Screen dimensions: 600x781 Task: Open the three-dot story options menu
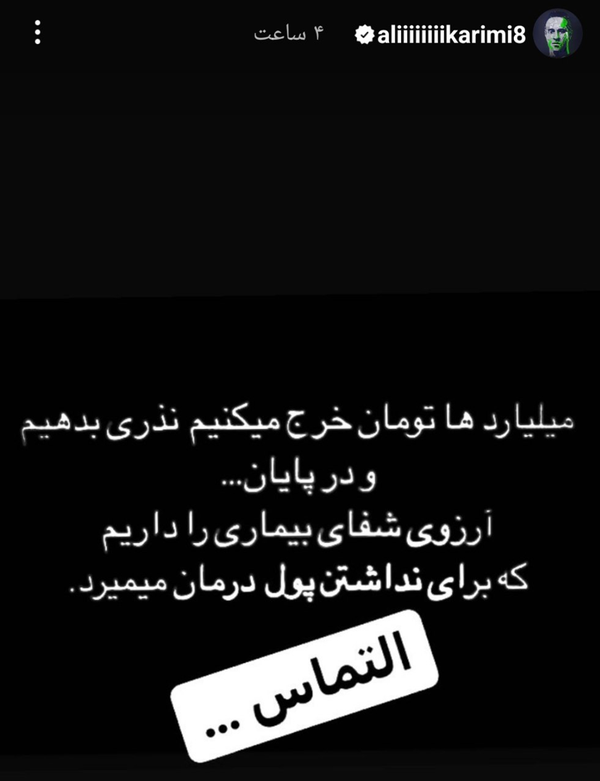tap(38, 34)
